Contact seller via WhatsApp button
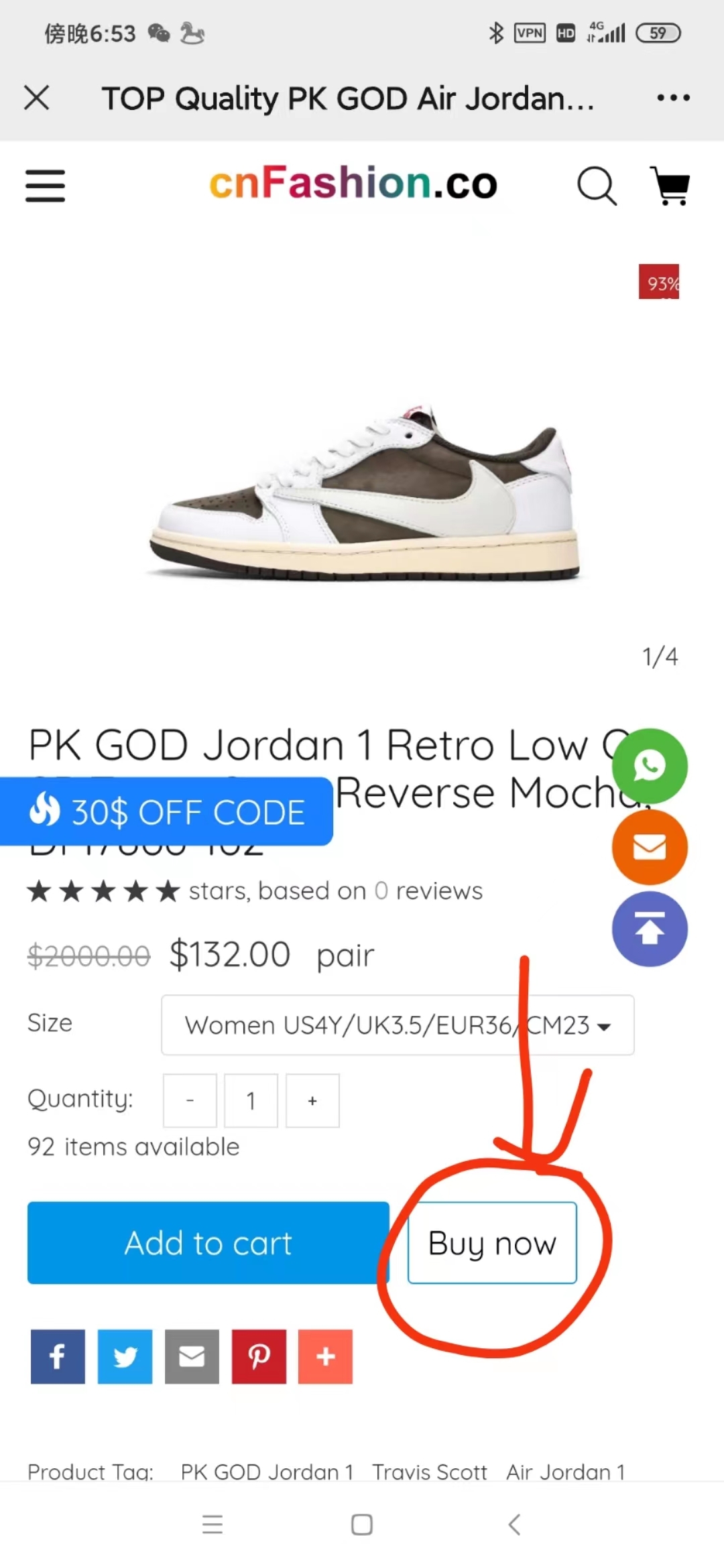This screenshot has height=1568, width=724. click(650, 765)
